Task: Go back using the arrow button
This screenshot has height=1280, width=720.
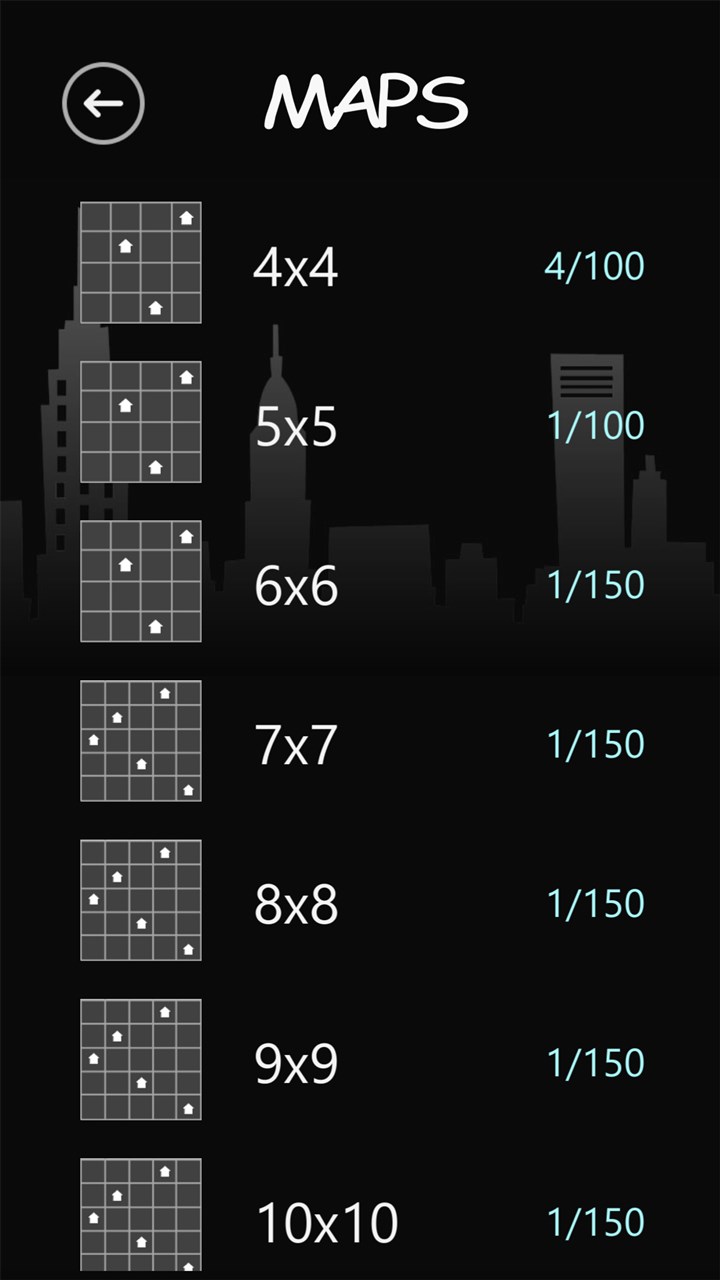Action: pyautogui.click(x=104, y=103)
